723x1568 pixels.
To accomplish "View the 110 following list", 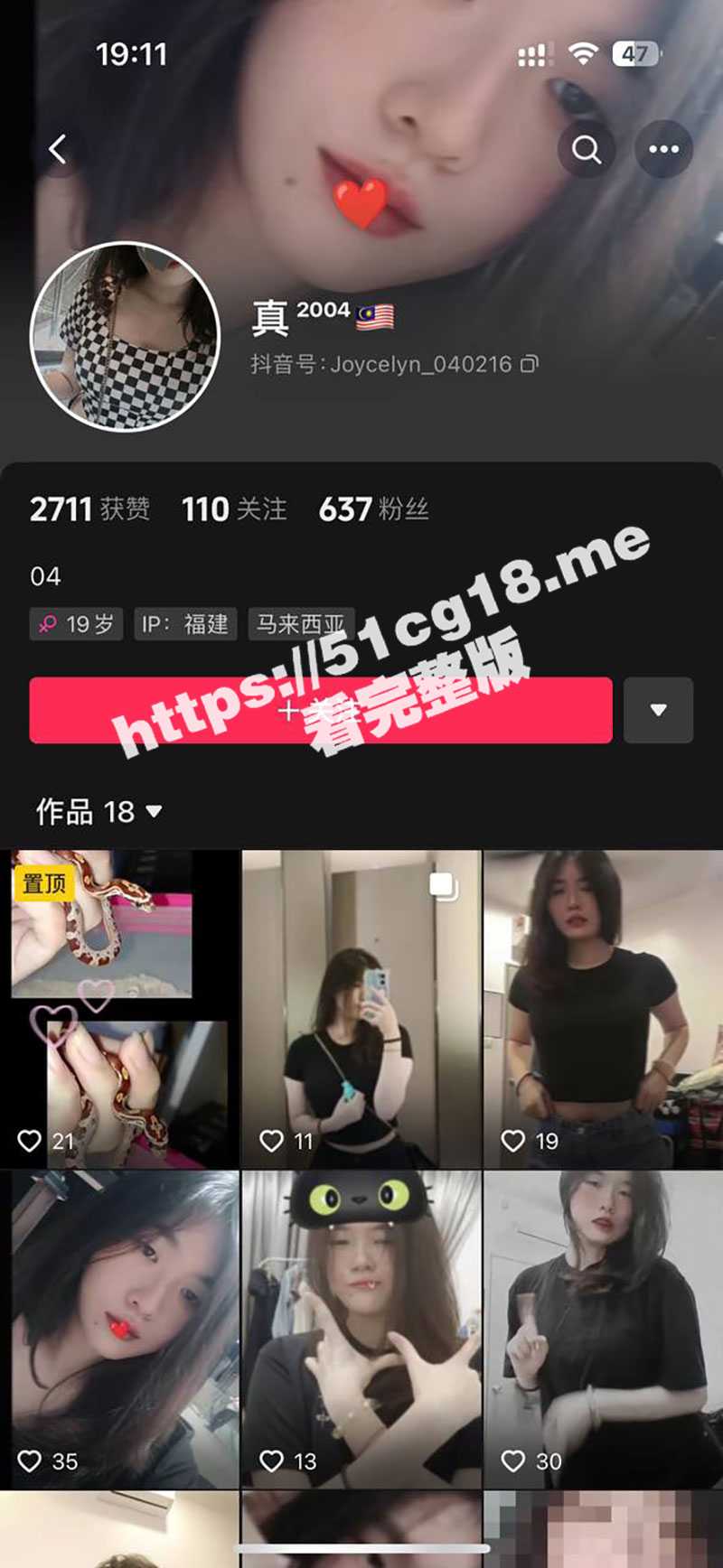I will coord(234,509).
